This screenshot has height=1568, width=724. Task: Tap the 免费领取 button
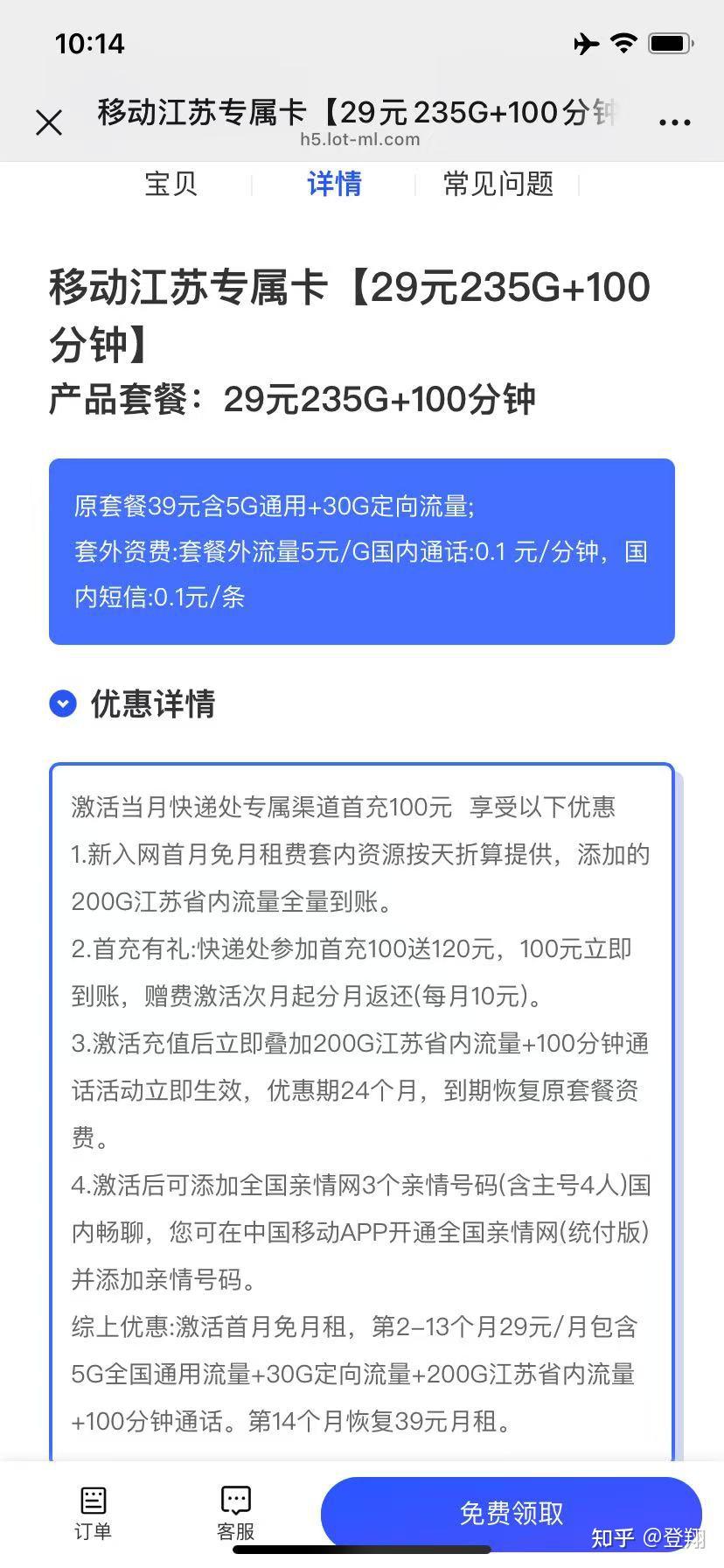511,1508
